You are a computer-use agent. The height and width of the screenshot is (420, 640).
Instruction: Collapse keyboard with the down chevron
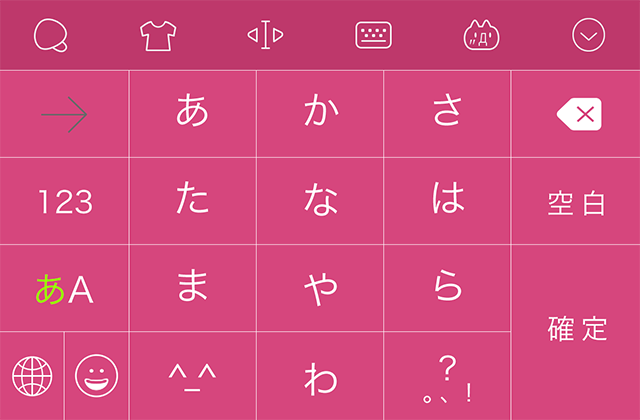pos(589,35)
